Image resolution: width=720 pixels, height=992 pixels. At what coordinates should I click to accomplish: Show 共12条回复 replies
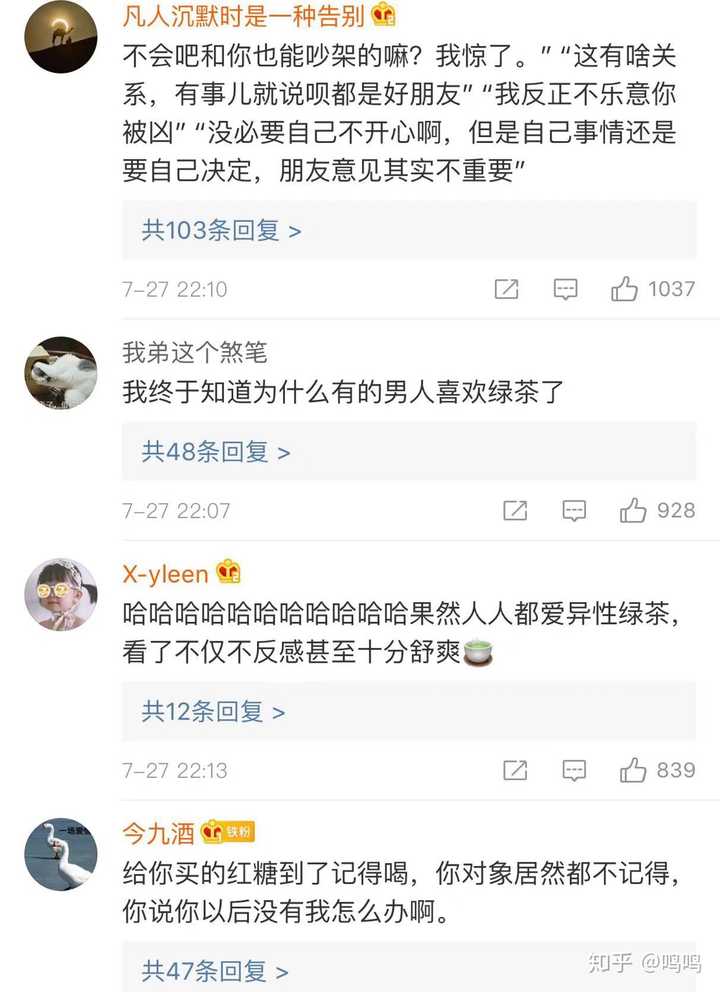point(213,712)
